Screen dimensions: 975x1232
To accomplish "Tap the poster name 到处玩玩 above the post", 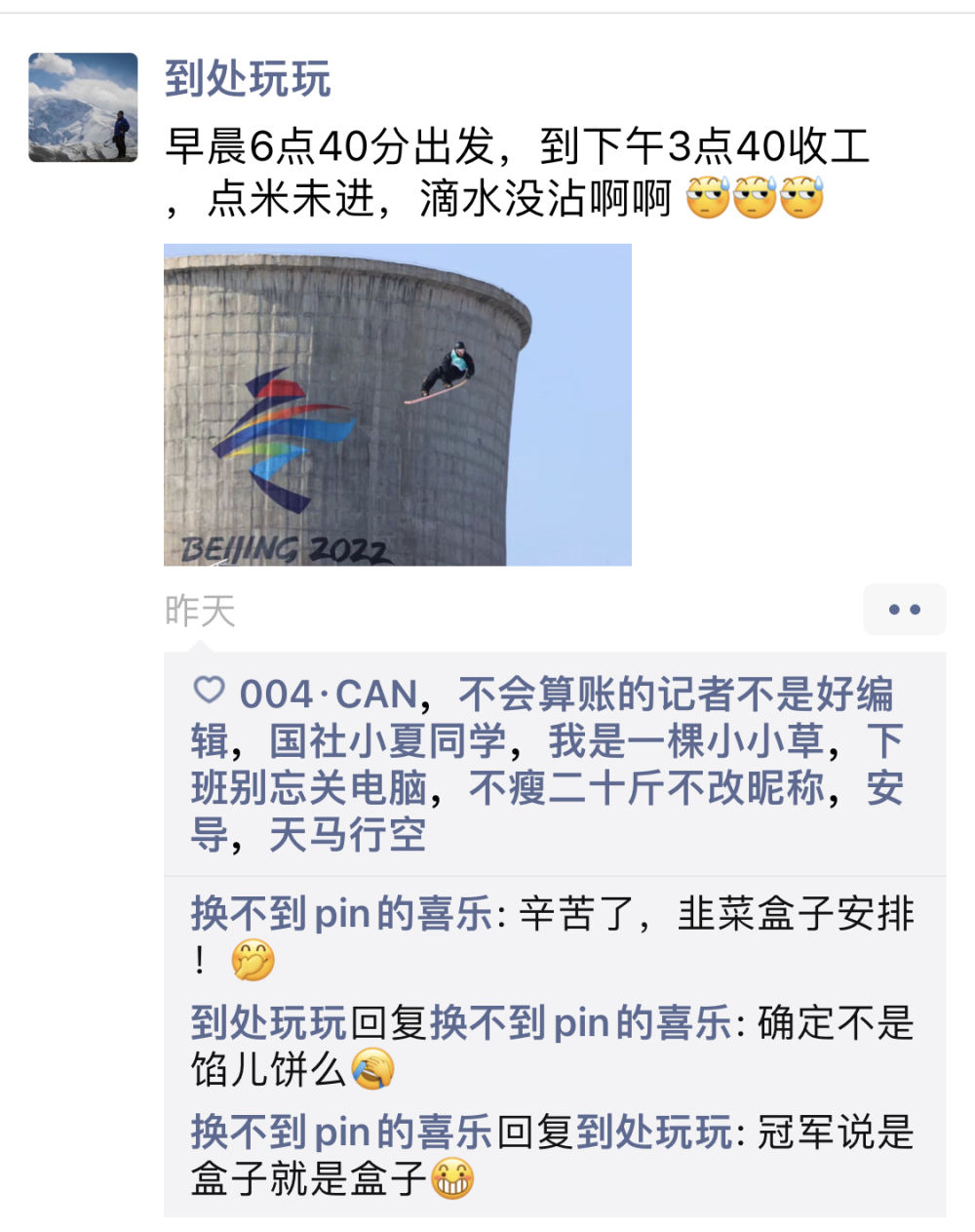I will [248, 79].
